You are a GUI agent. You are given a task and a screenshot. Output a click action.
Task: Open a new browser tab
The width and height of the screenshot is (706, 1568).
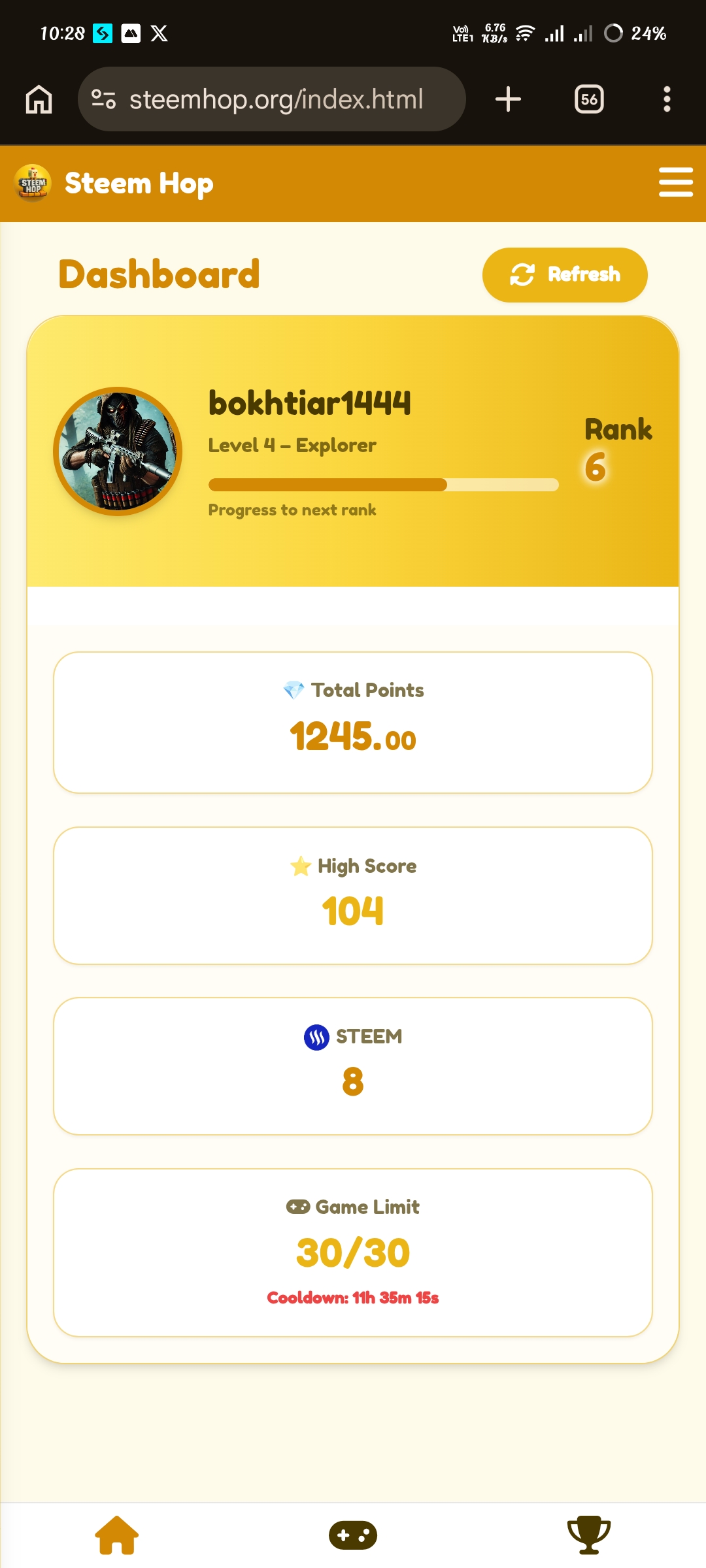pyautogui.click(x=508, y=99)
